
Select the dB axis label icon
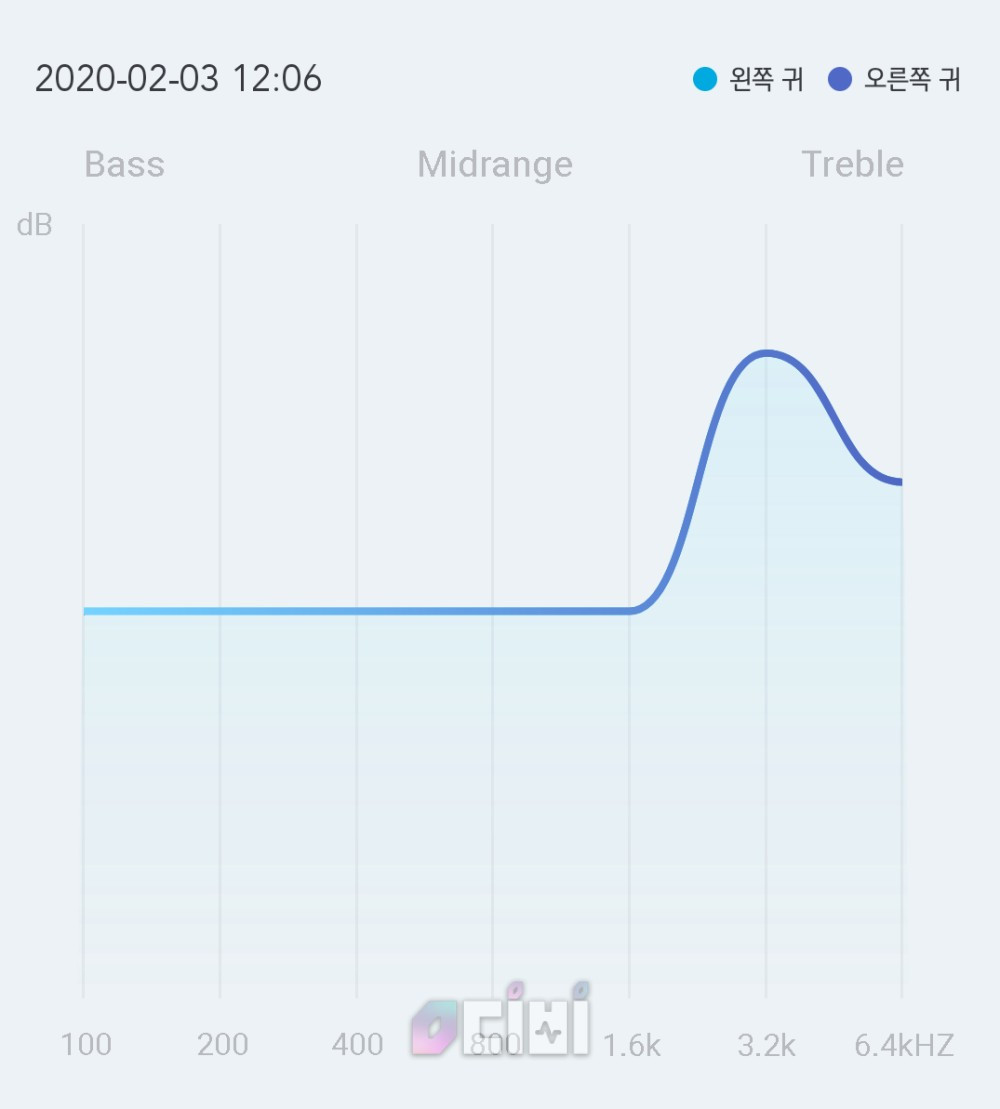35,226
